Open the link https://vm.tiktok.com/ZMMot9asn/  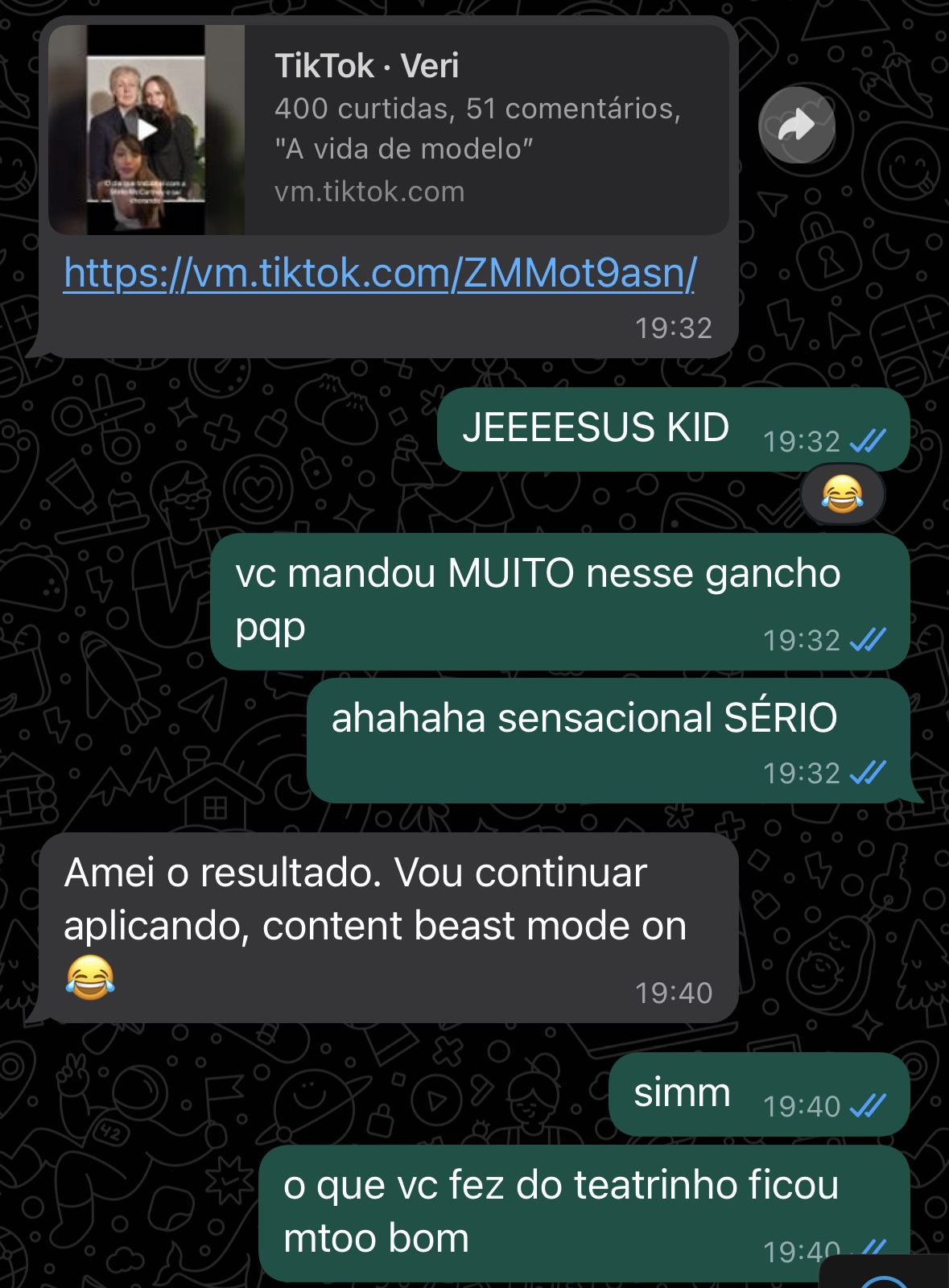click(378, 274)
